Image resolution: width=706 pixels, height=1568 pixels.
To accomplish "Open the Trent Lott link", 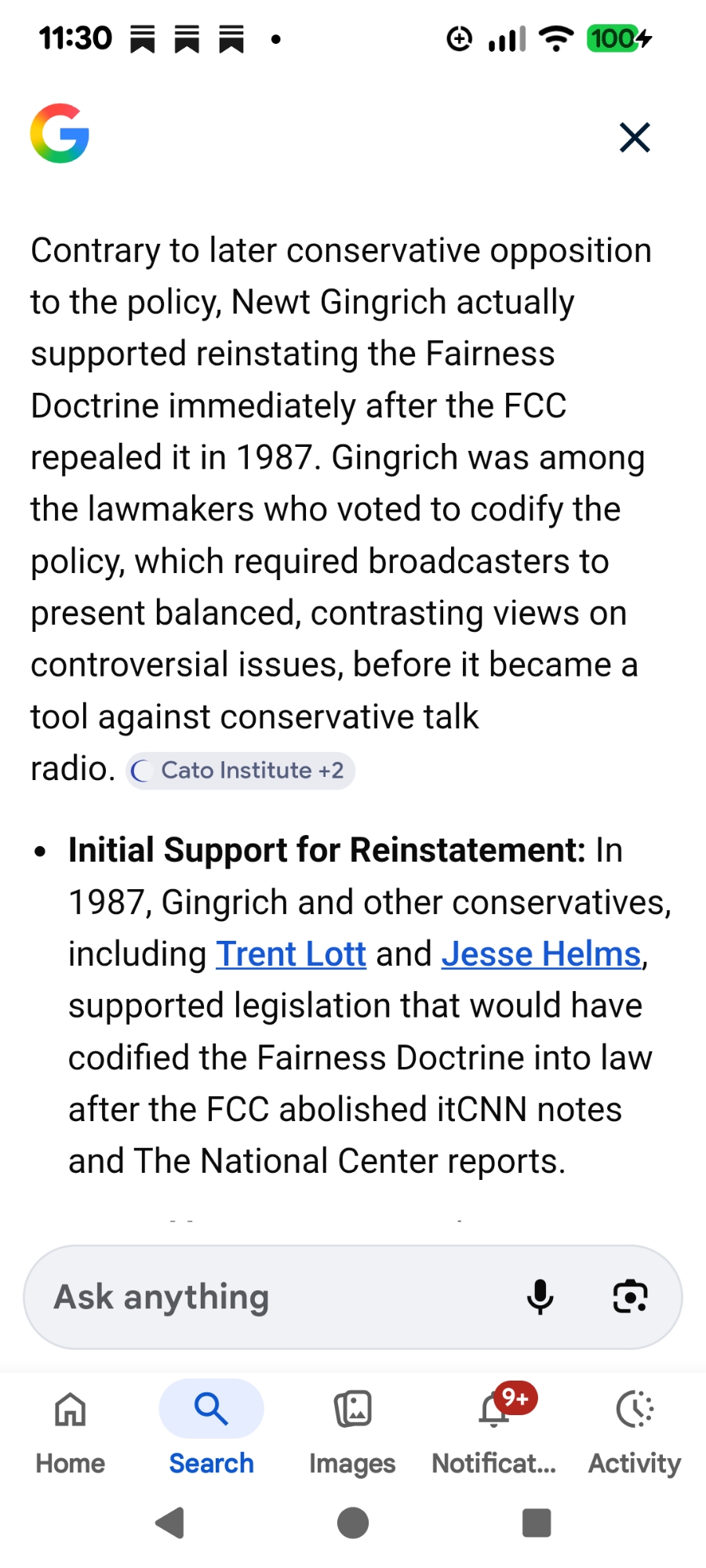I will click(x=291, y=954).
